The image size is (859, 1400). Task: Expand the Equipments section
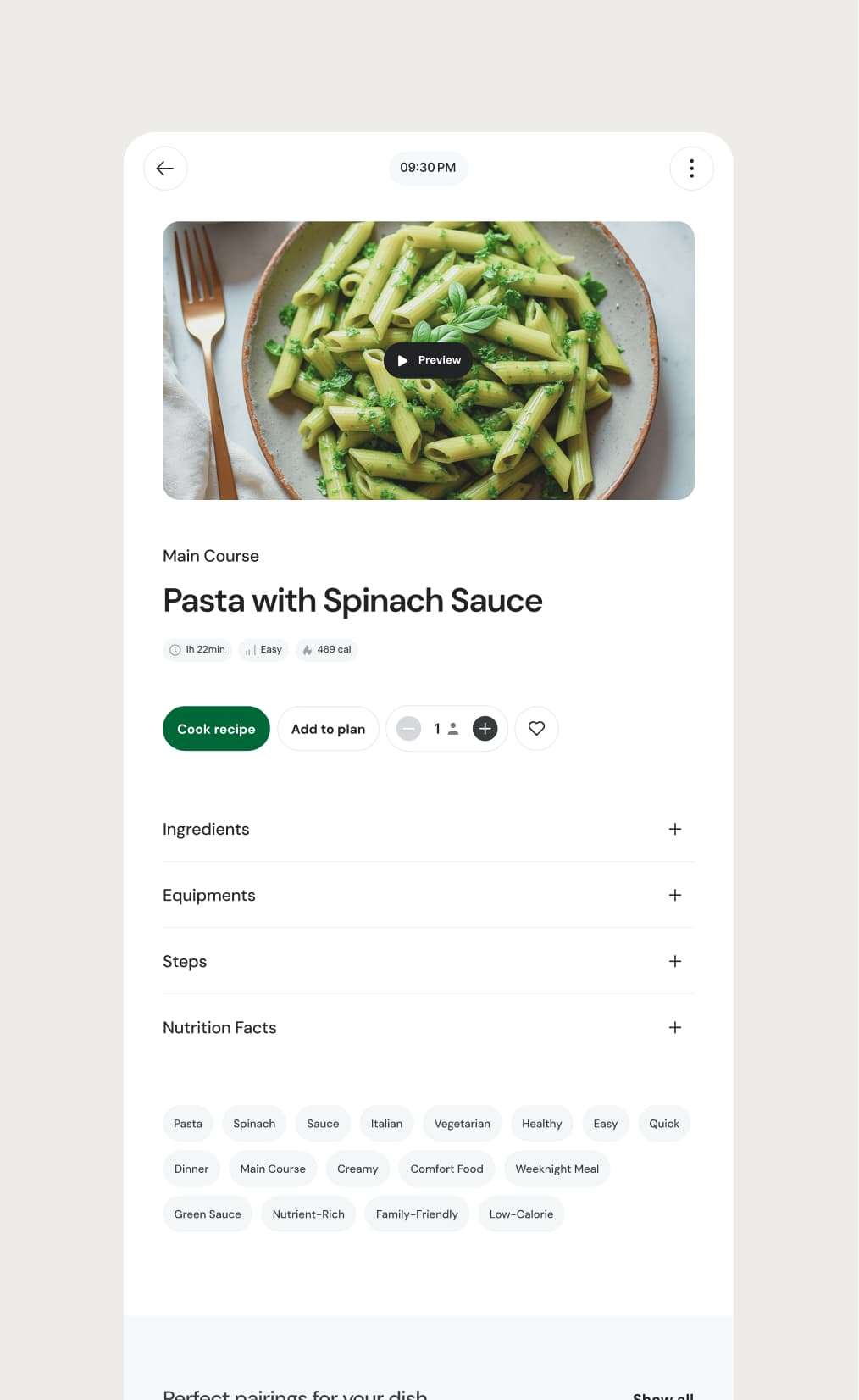674,895
